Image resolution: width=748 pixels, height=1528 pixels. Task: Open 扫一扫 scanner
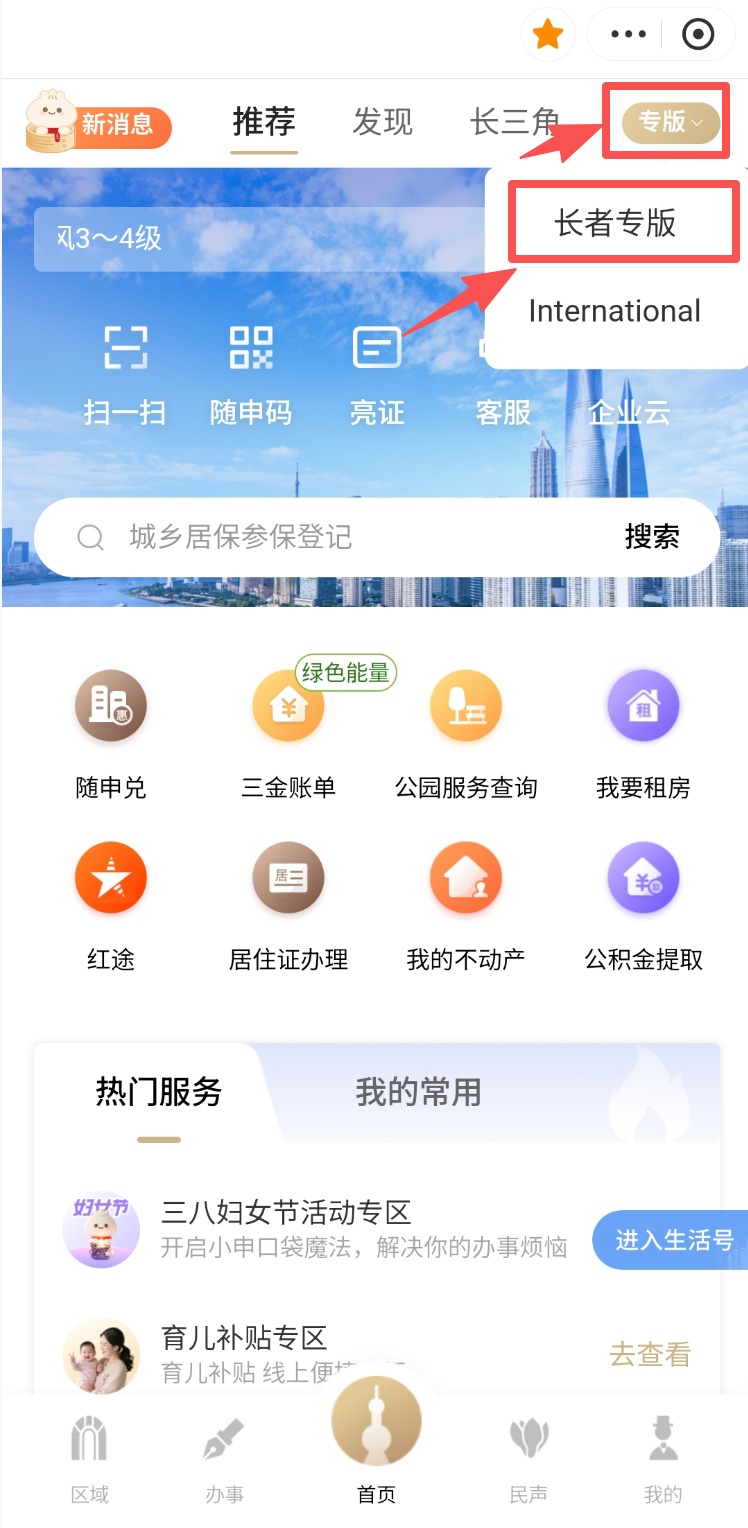(125, 374)
